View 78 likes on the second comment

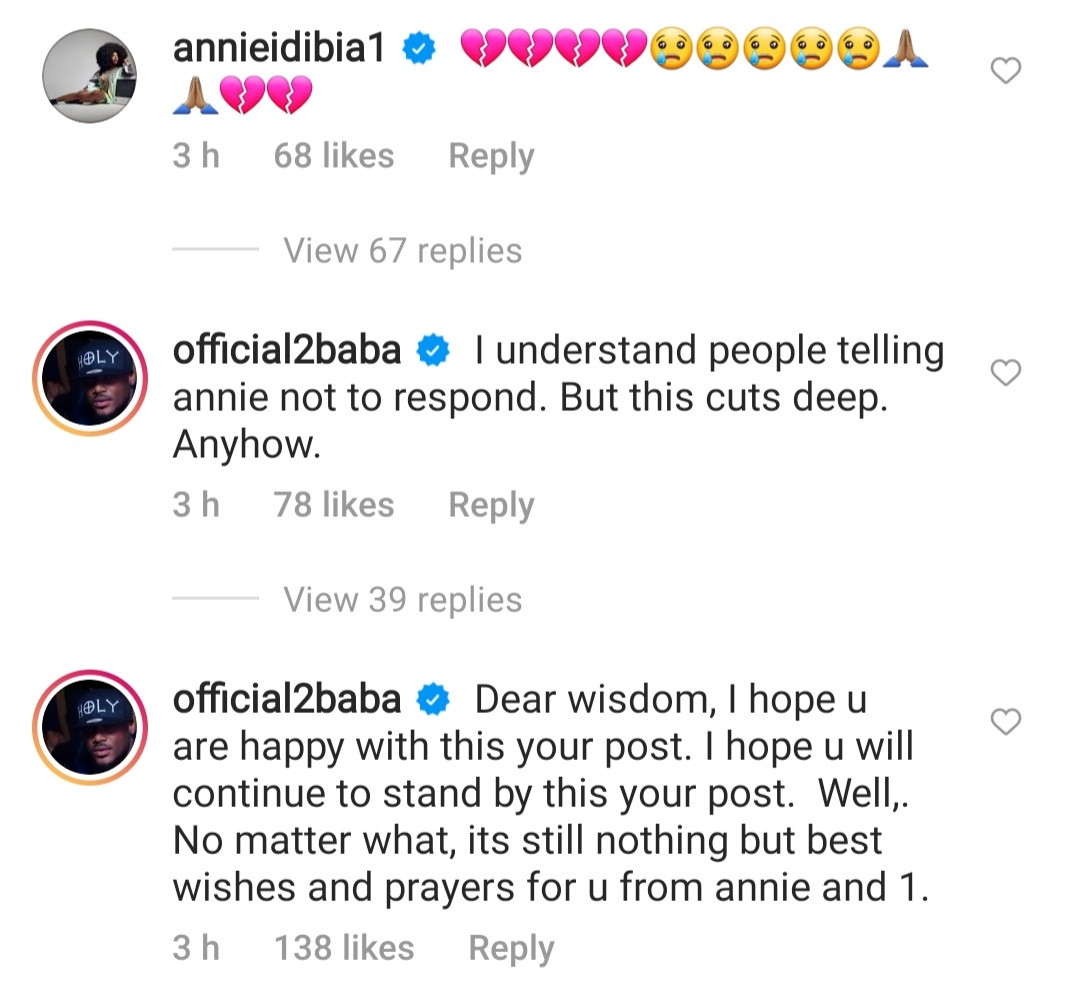(333, 505)
